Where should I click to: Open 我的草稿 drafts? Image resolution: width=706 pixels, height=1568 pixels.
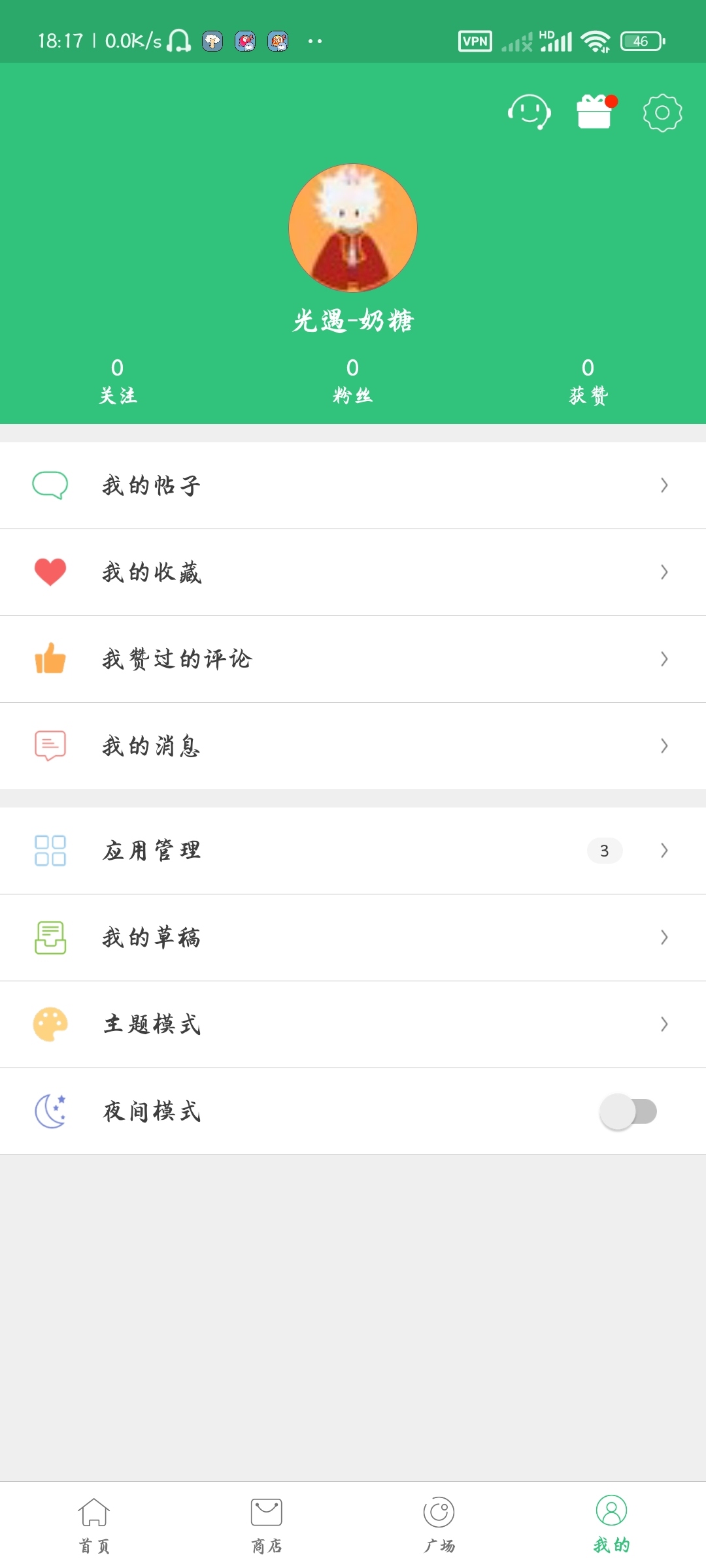(353, 938)
